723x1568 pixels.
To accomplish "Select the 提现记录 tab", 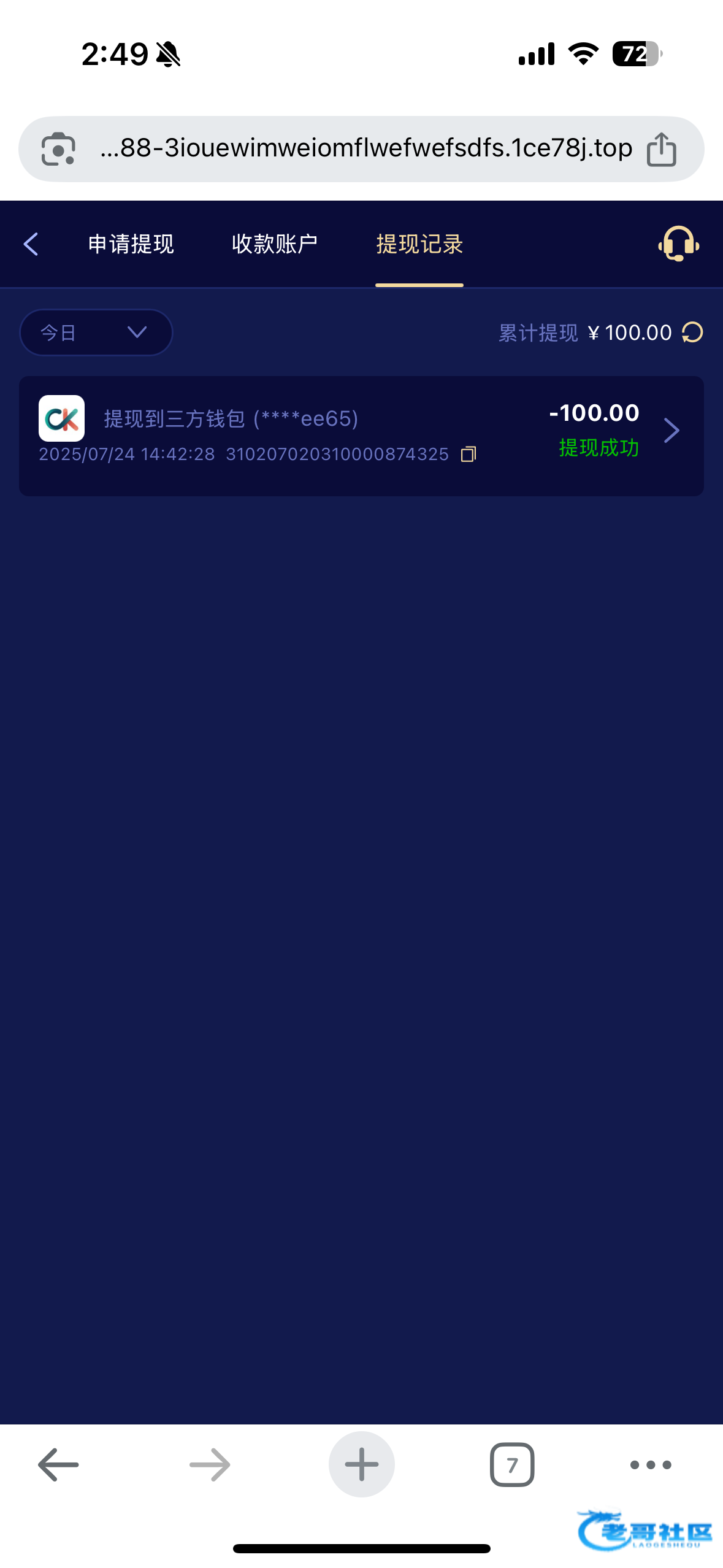I will click(x=419, y=244).
